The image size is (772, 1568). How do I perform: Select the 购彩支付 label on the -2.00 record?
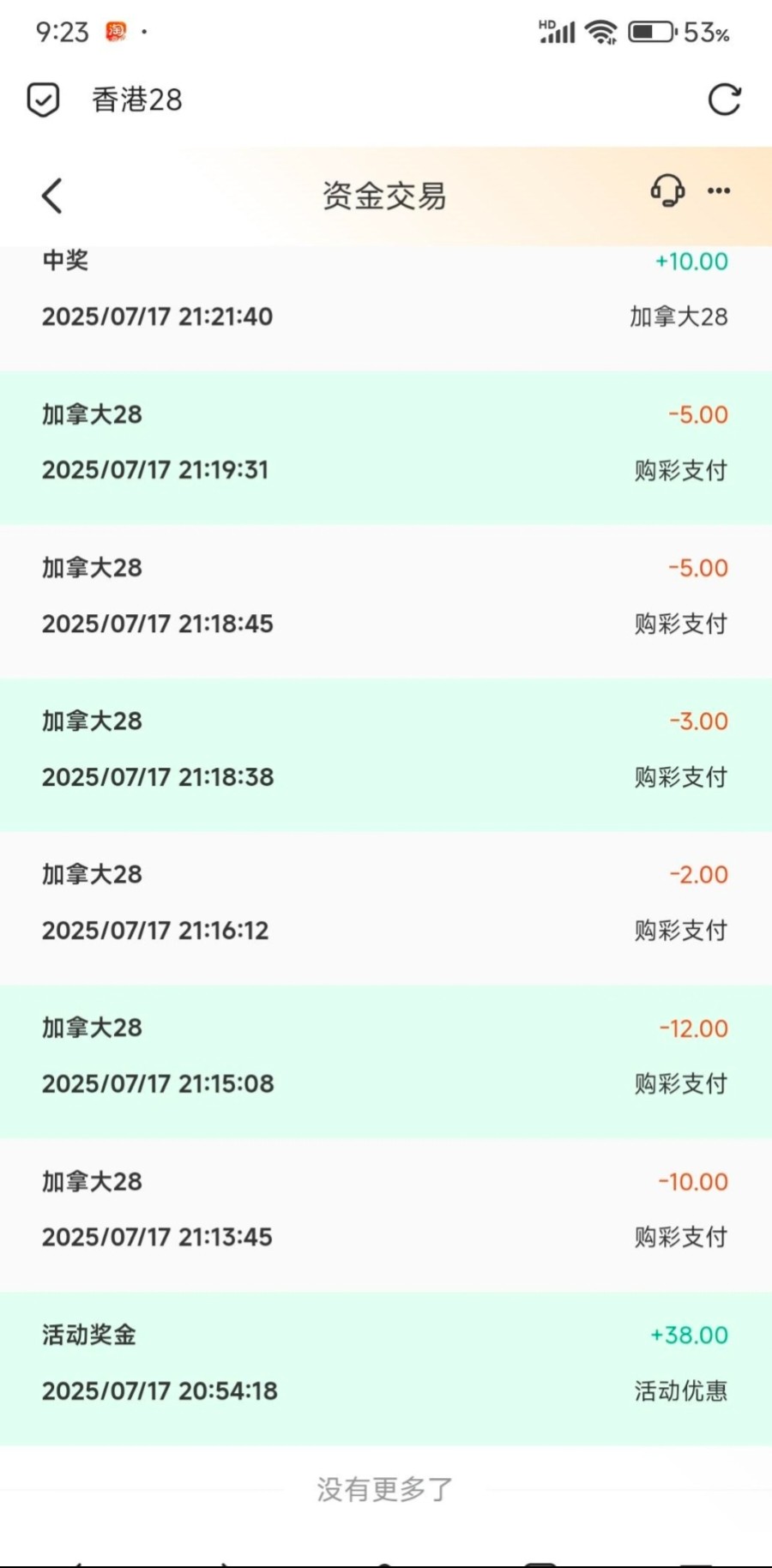(x=680, y=930)
